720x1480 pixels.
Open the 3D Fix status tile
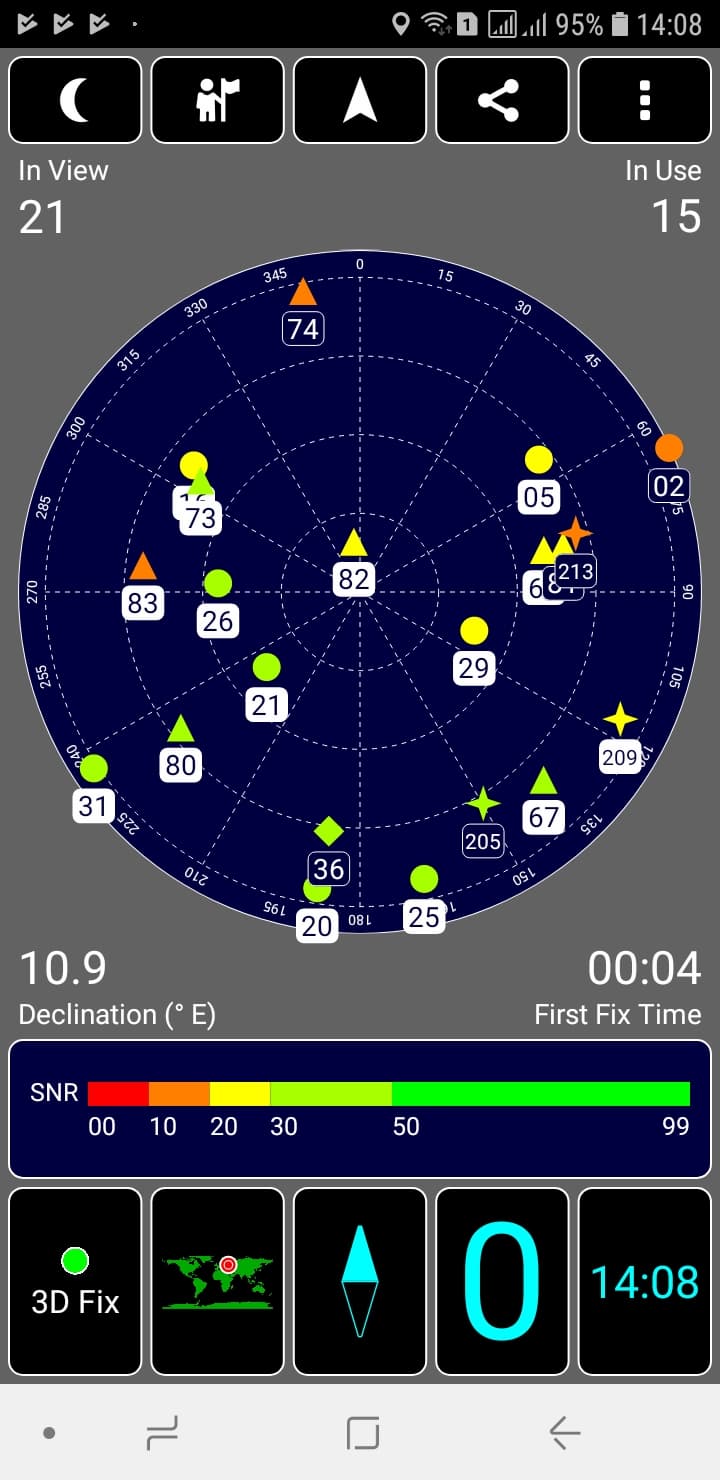coord(75,1281)
